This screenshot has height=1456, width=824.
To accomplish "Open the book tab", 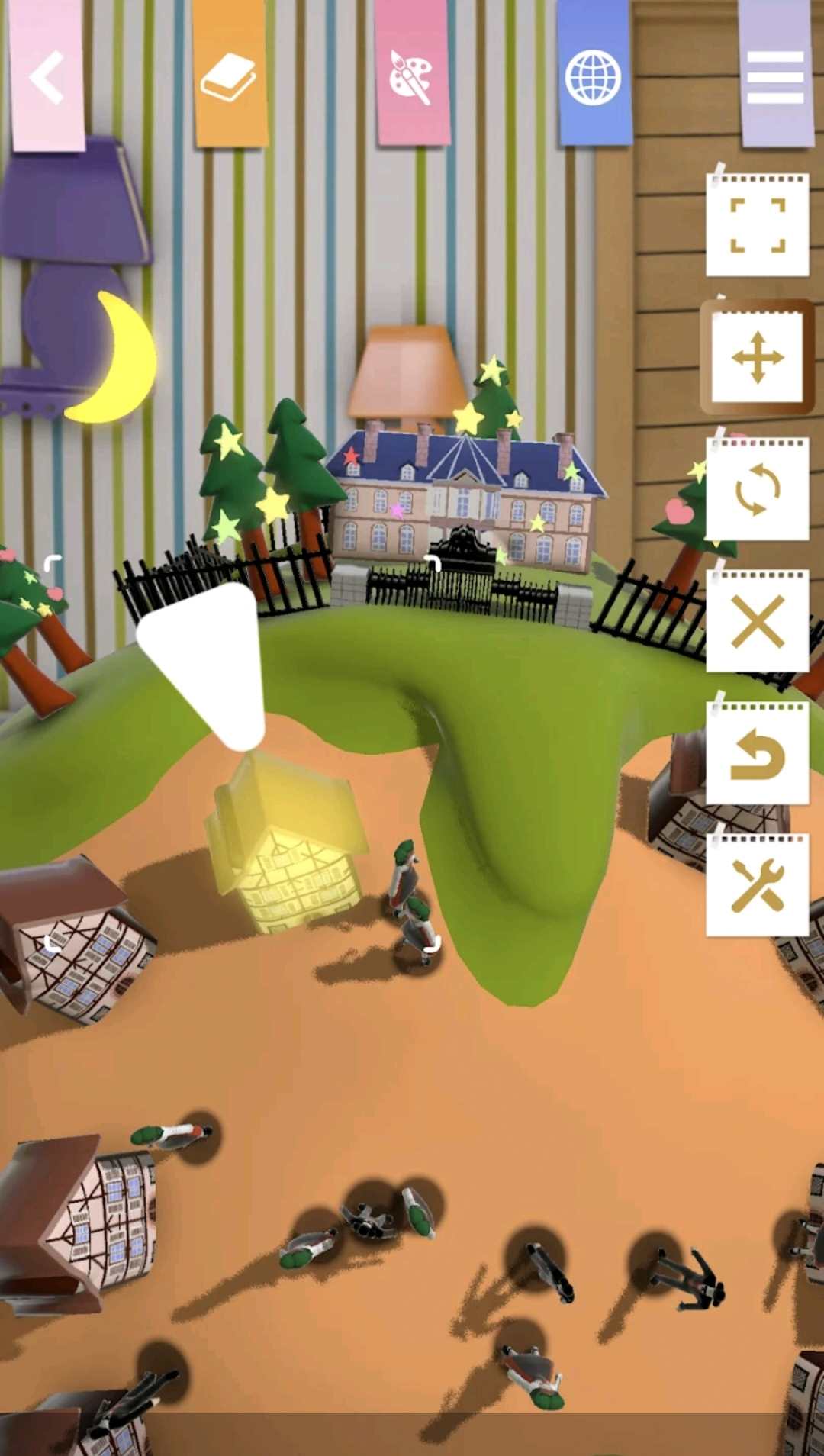I will pos(229,76).
